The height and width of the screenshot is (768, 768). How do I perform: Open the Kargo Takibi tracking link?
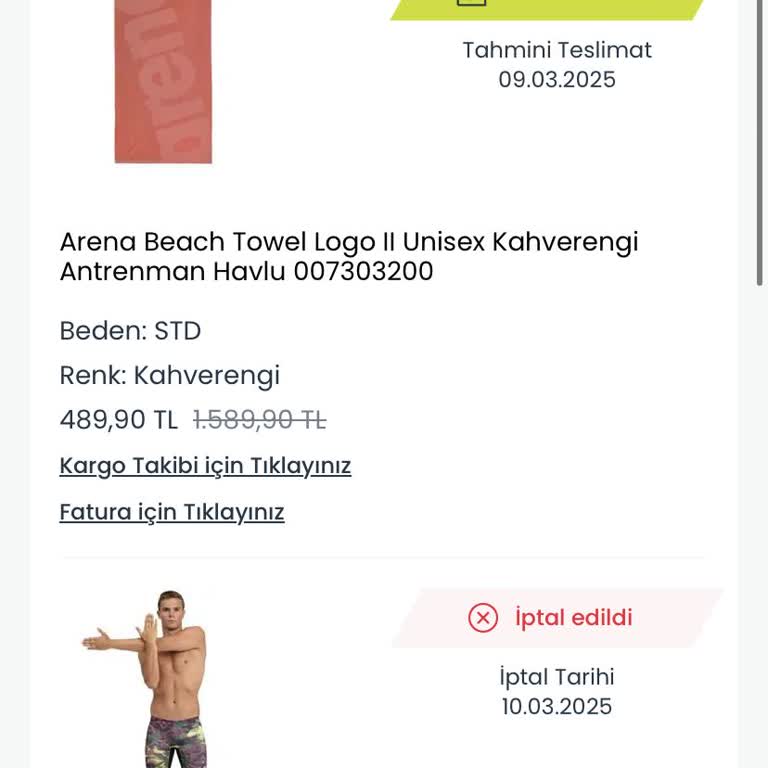pos(205,466)
